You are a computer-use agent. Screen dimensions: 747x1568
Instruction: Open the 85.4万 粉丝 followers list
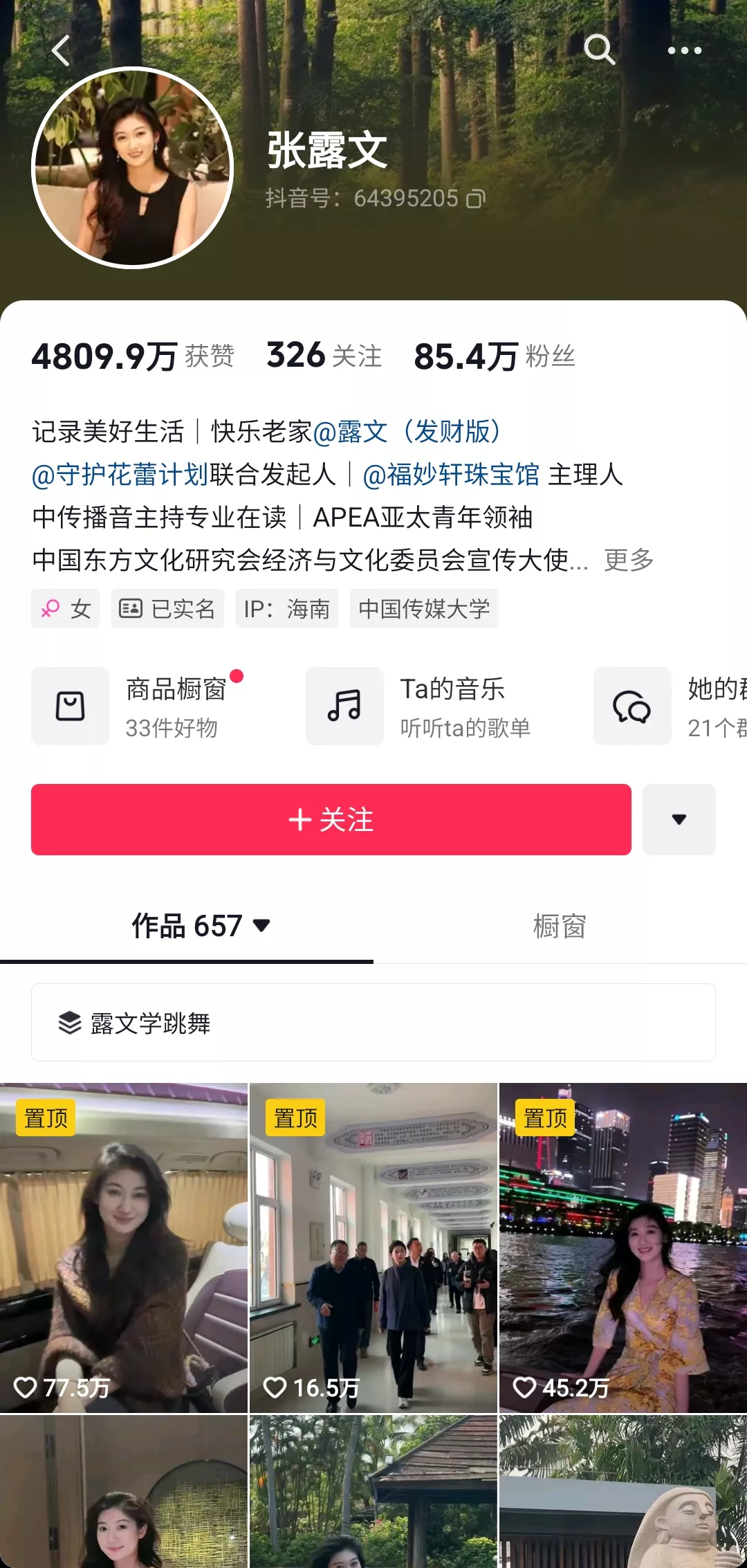494,356
